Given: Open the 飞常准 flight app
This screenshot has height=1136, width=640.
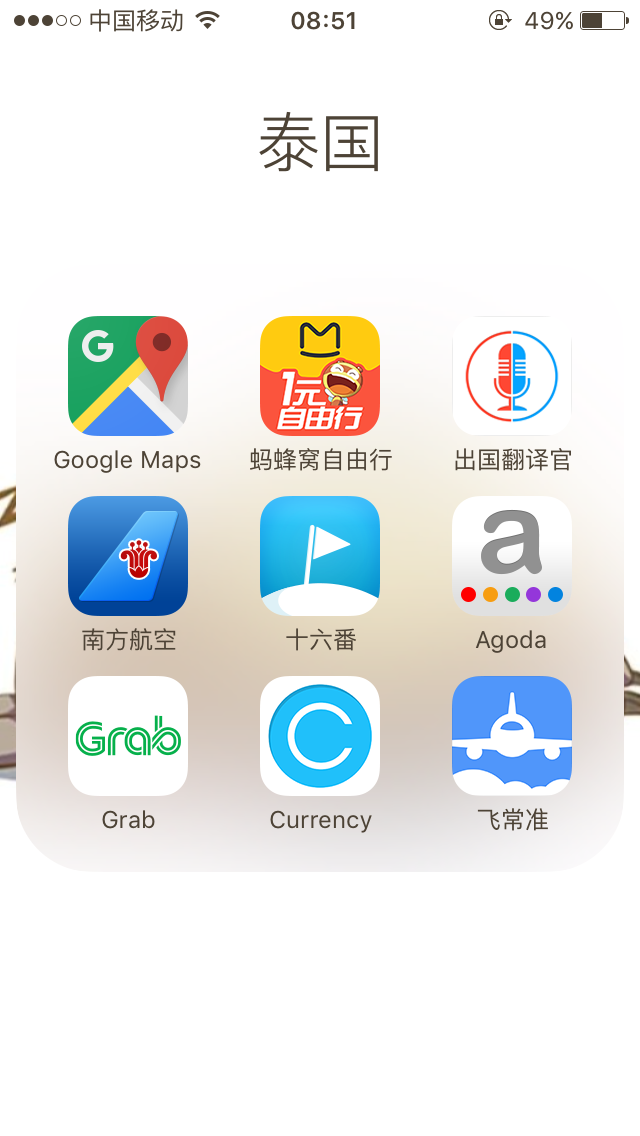Looking at the screenshot, I should [x=512, y=735].
